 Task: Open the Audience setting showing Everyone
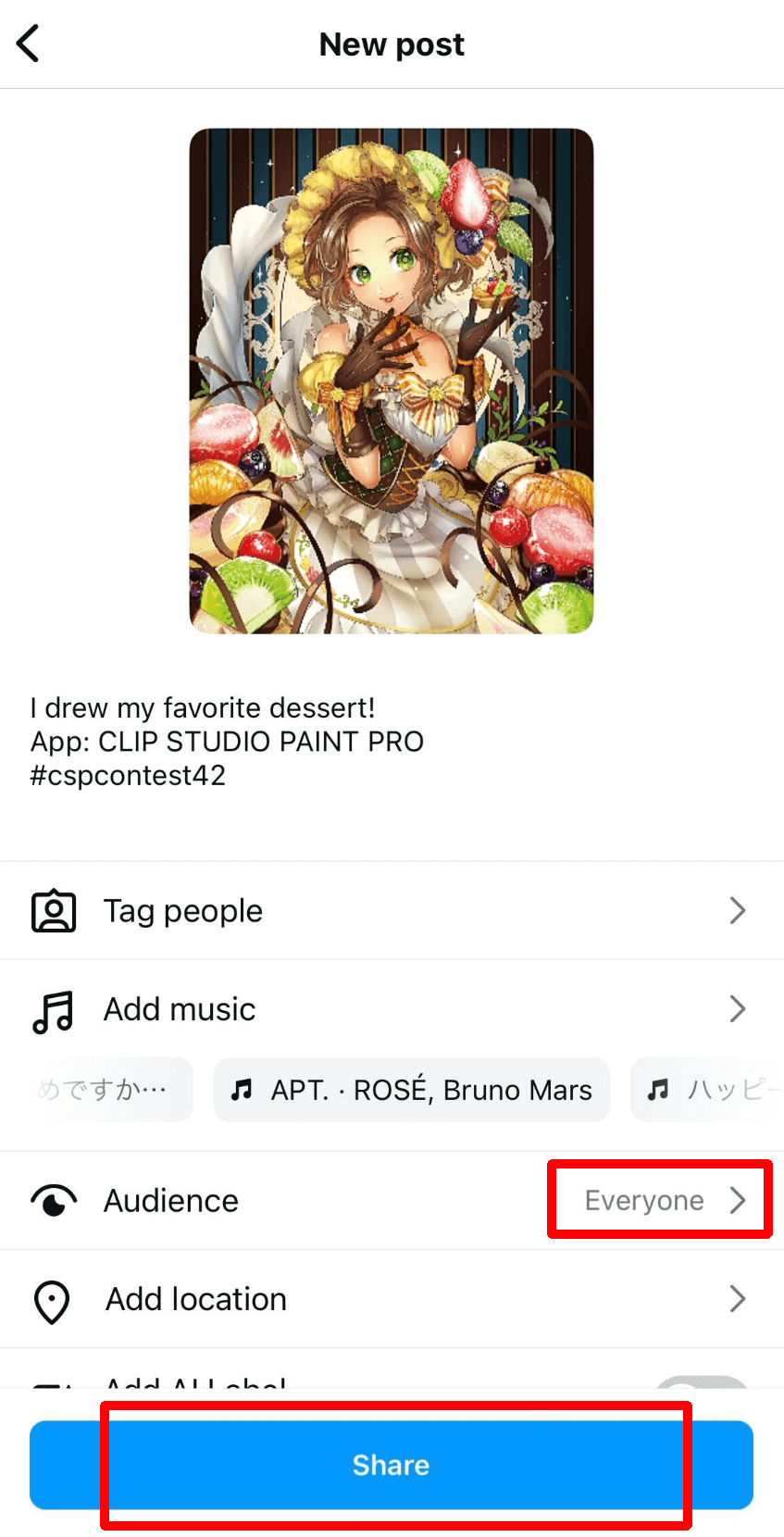(x=659, y=1201)
